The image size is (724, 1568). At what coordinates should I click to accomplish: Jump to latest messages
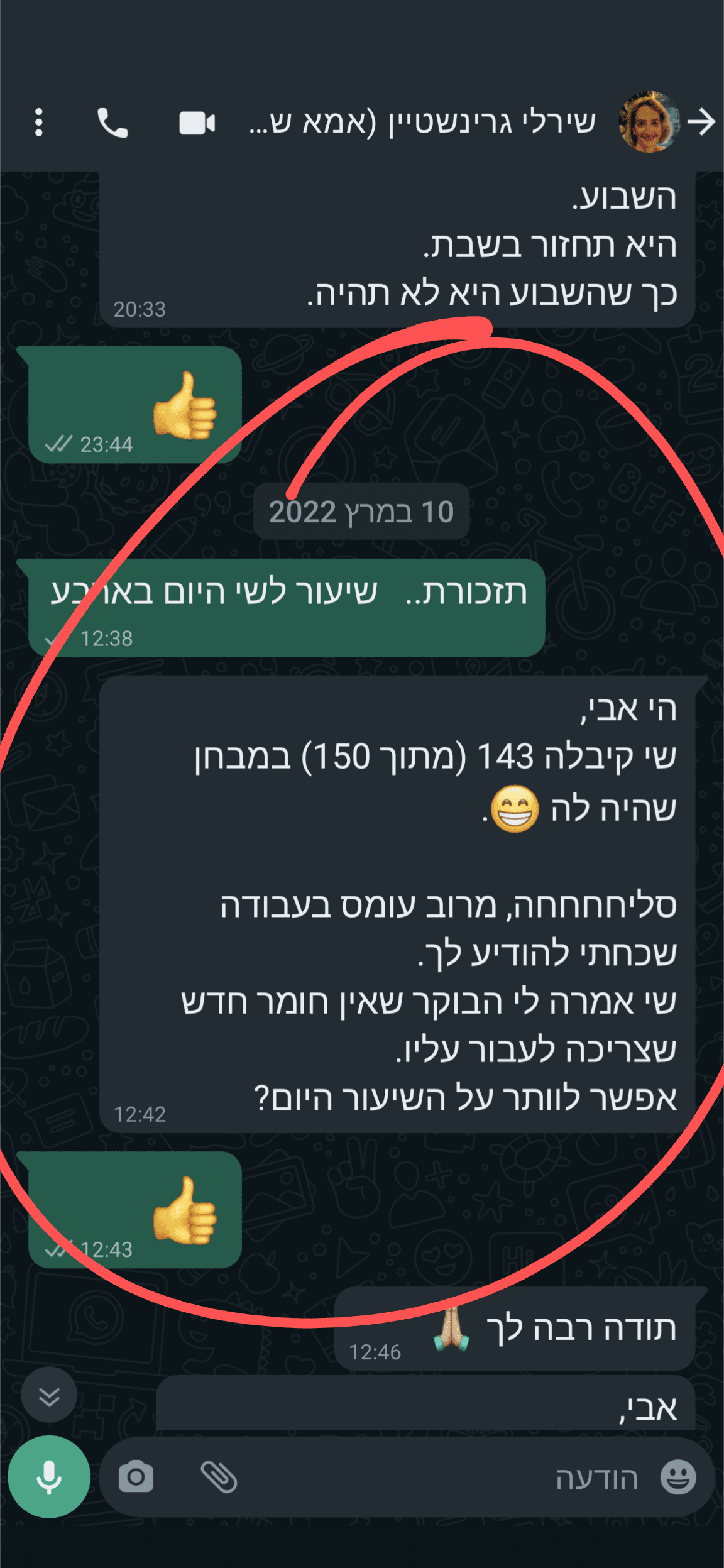pos(49,1396)
